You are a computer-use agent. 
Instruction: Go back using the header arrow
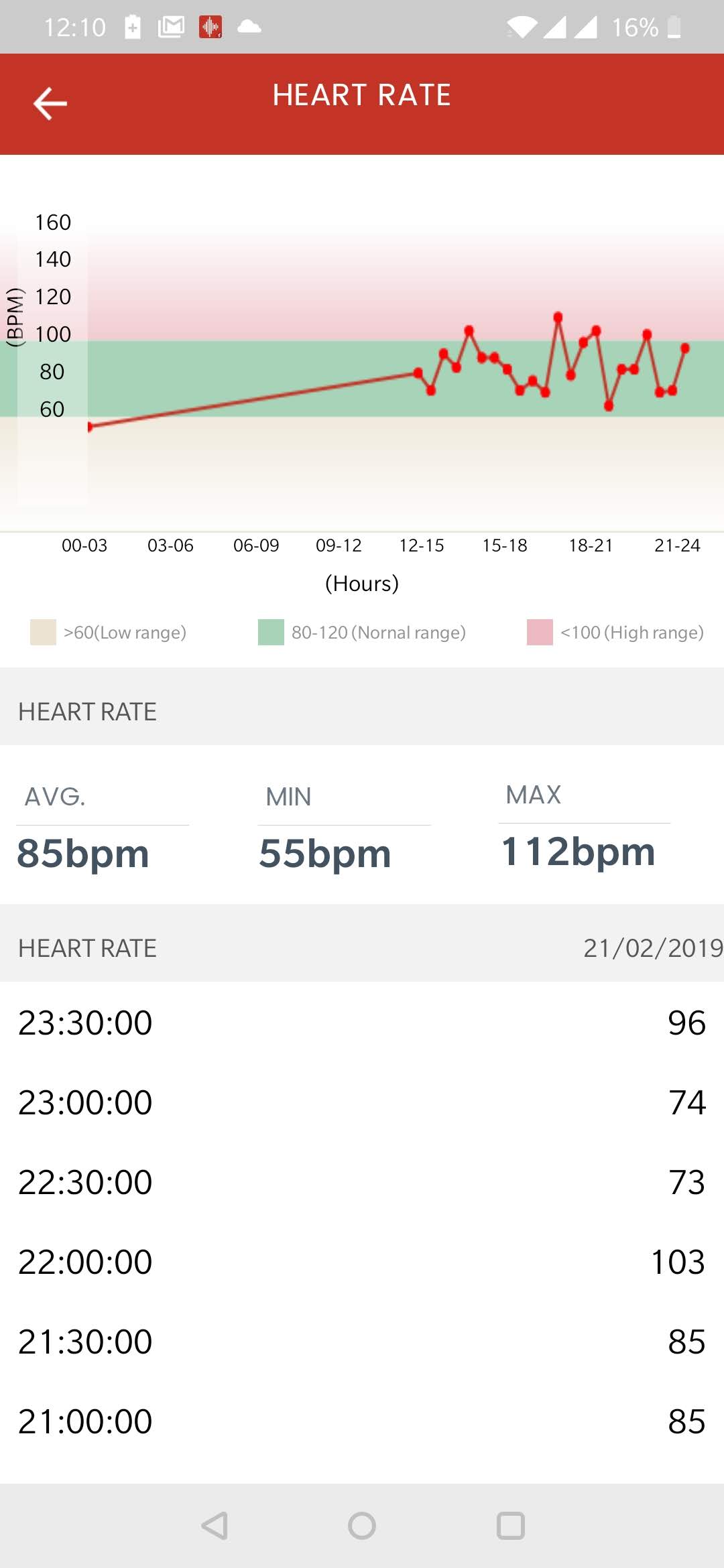(x=50, y=104)
